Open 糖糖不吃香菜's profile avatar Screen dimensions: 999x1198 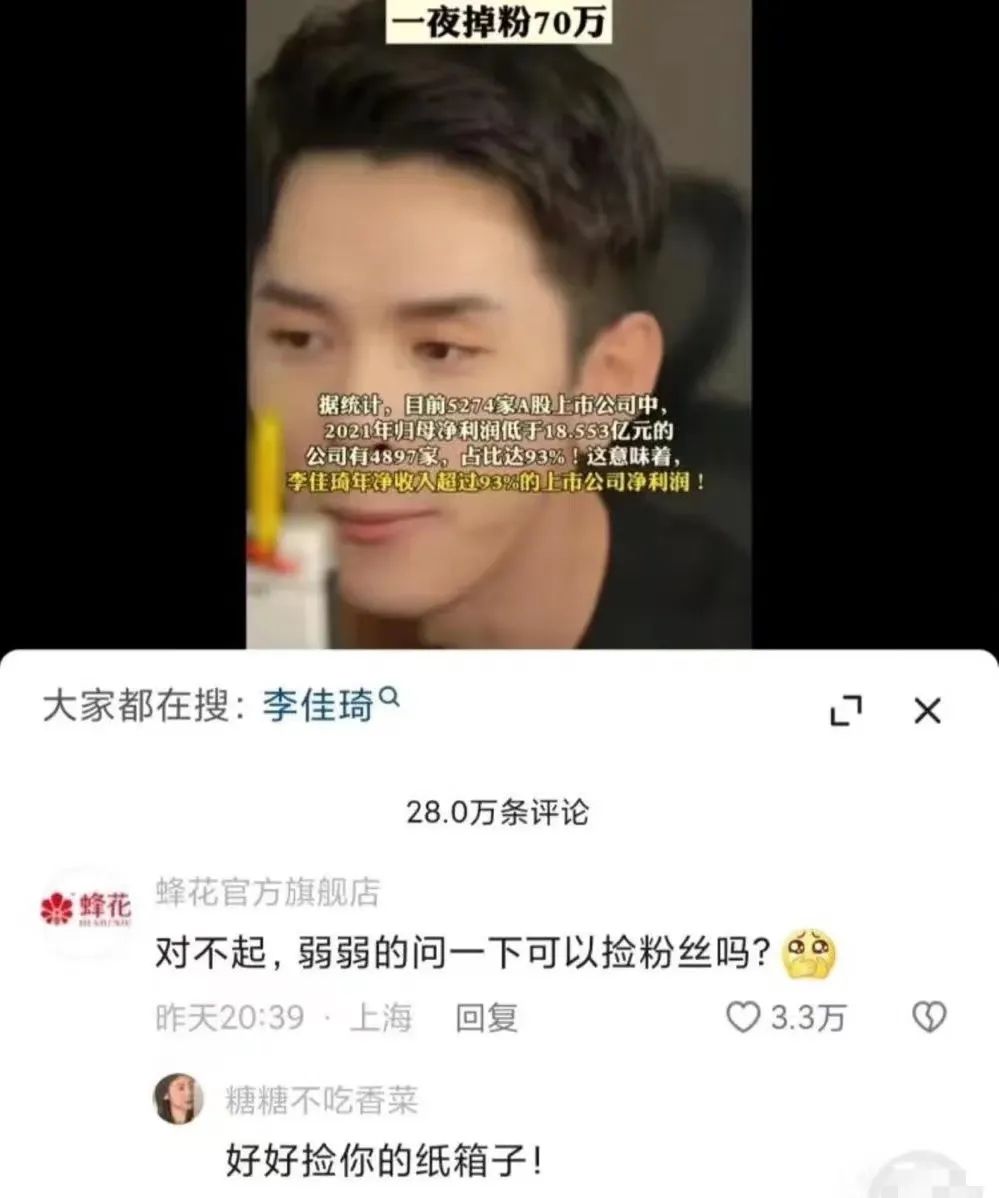pos(179,1101)
